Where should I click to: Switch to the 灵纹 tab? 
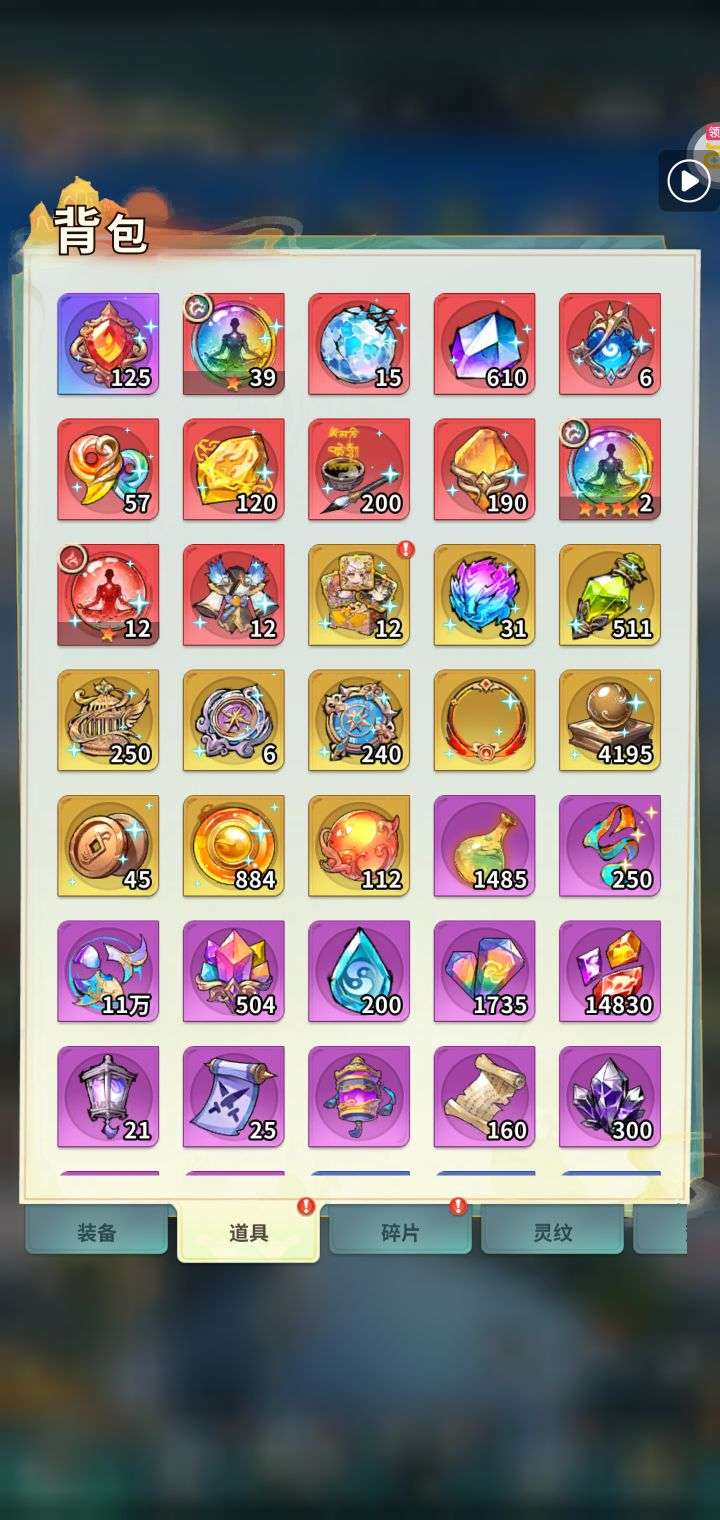click(552, 1231)
